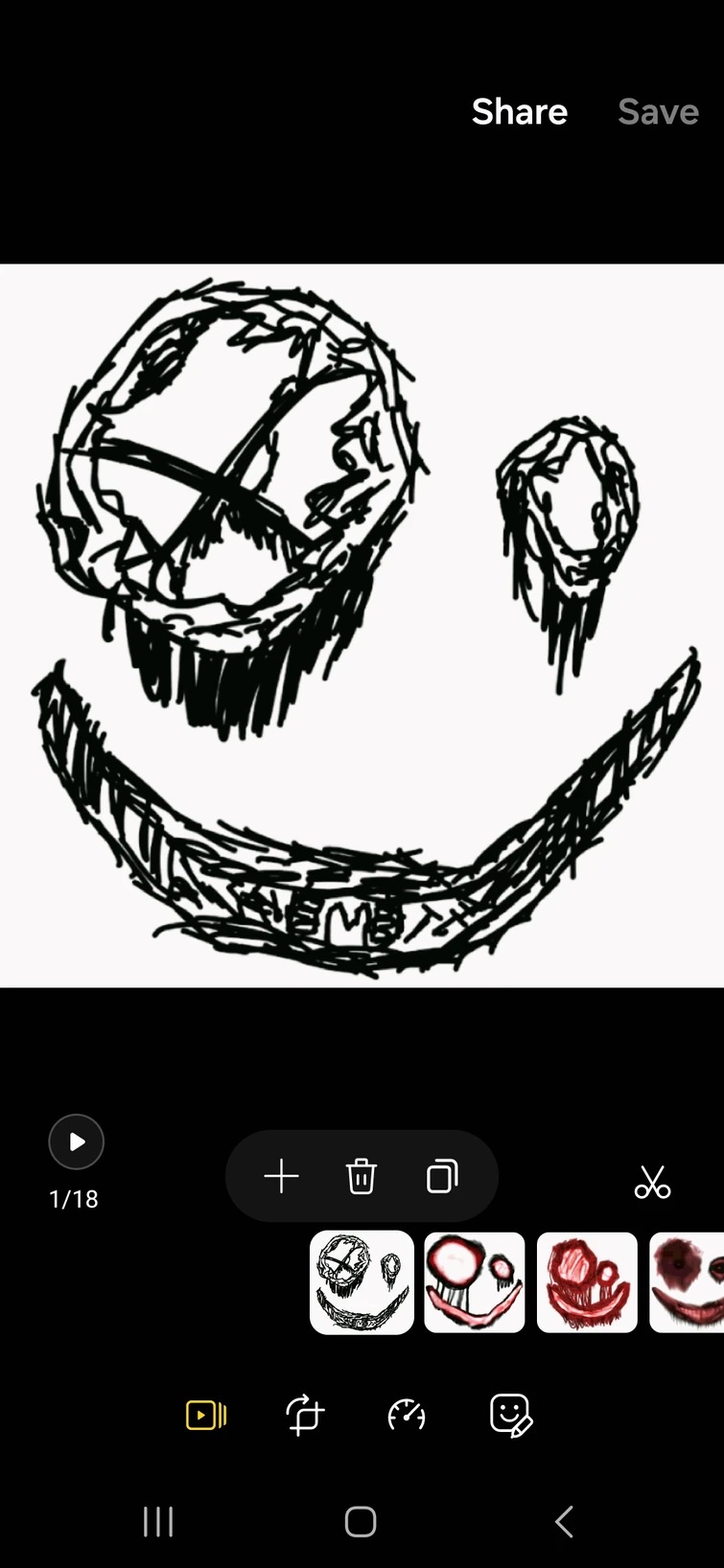Image resolution: width=724 pixels, height=1568 pixels.
Task: Go to the home screen
Action: (361, 1521)
